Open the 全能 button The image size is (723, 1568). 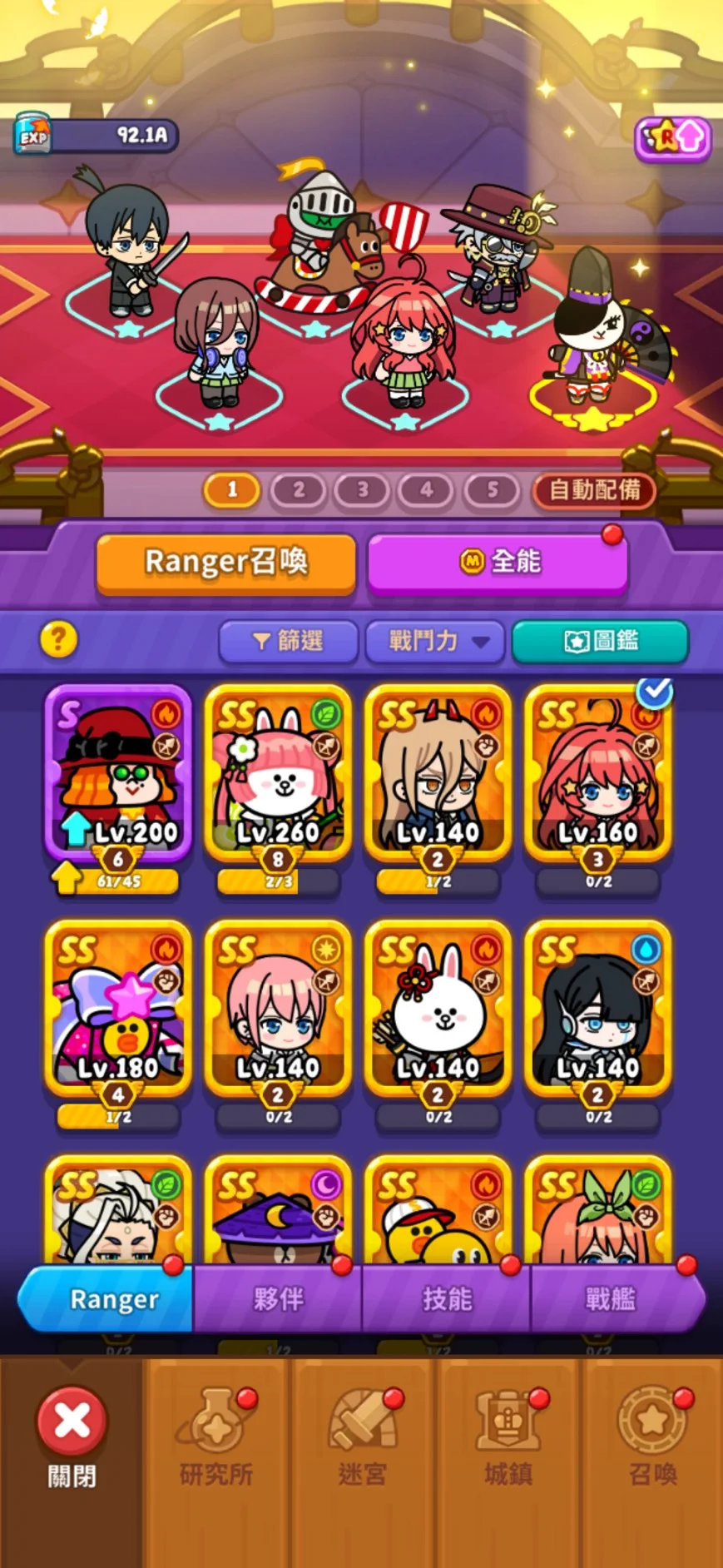click(x=497, y=562)
